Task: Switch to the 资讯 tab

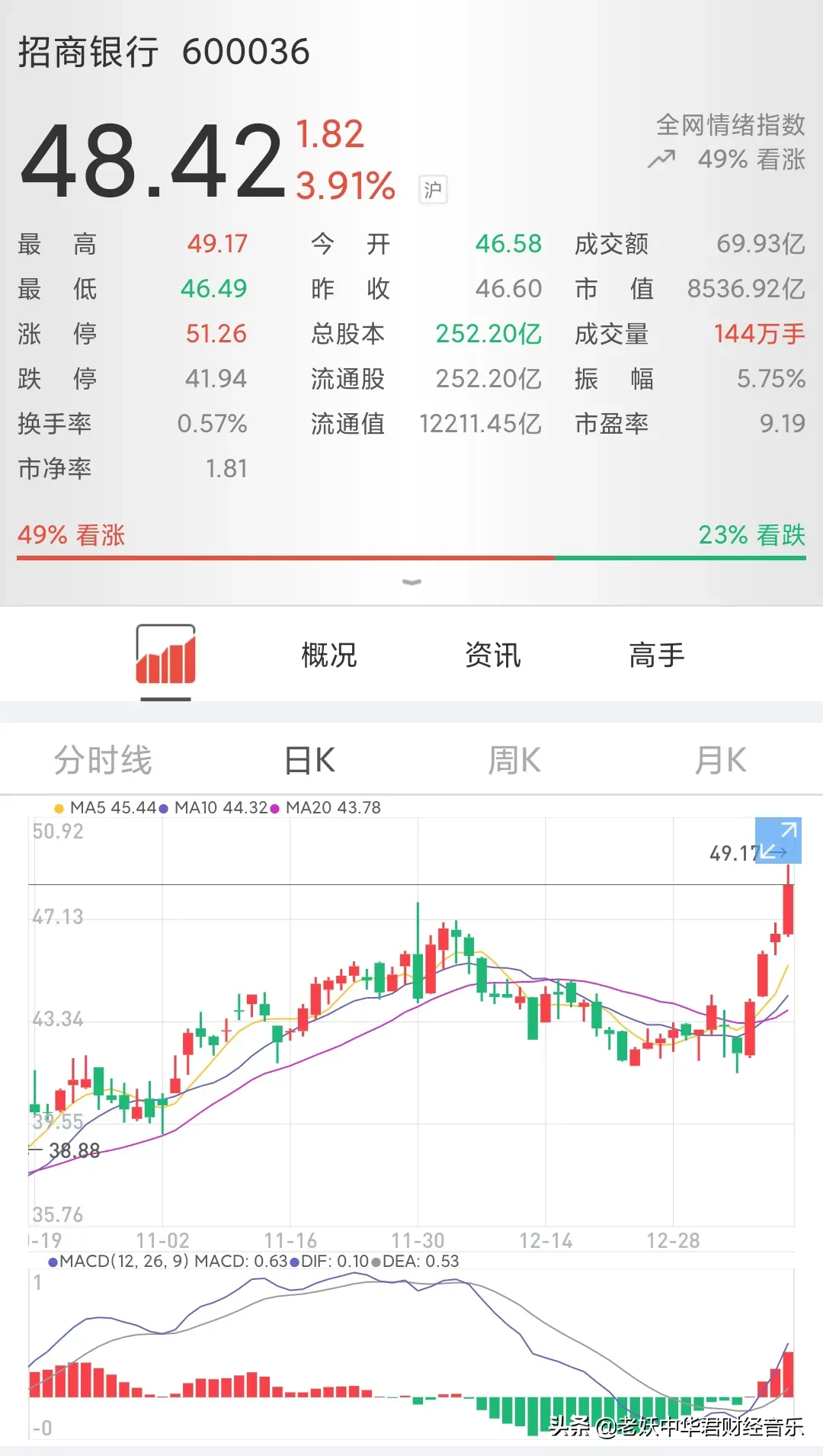Action: [493, 655]
